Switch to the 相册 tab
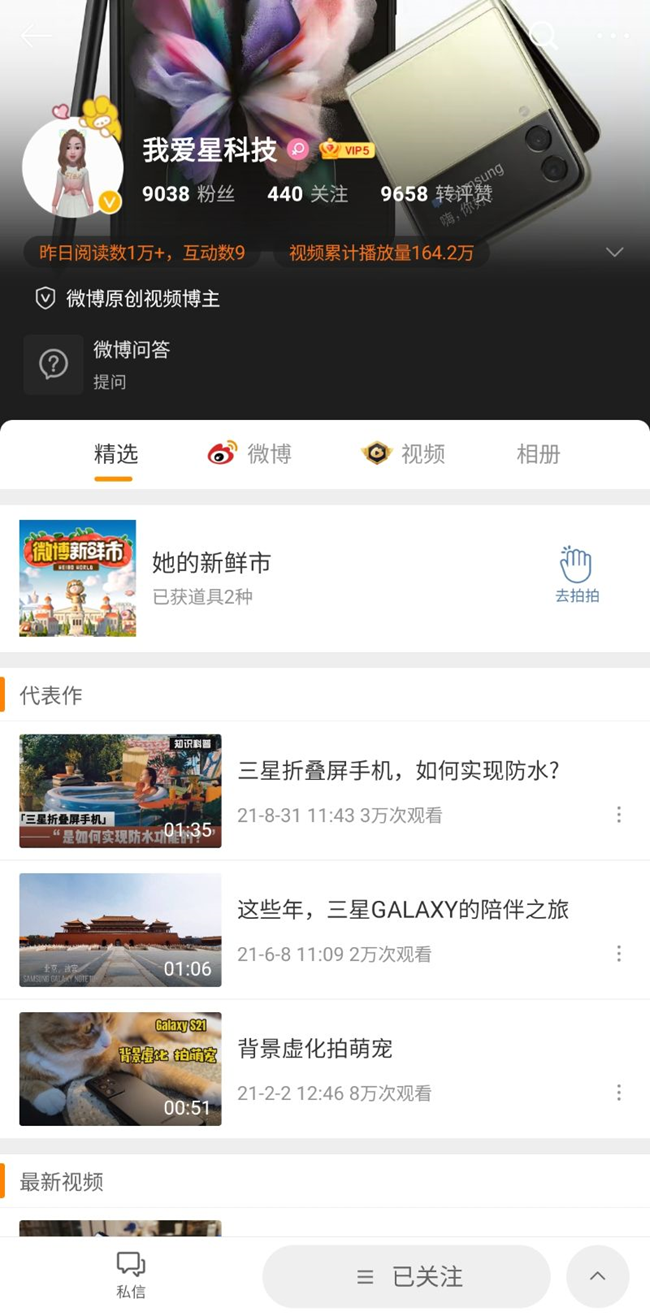 click(x=537, y=454)
